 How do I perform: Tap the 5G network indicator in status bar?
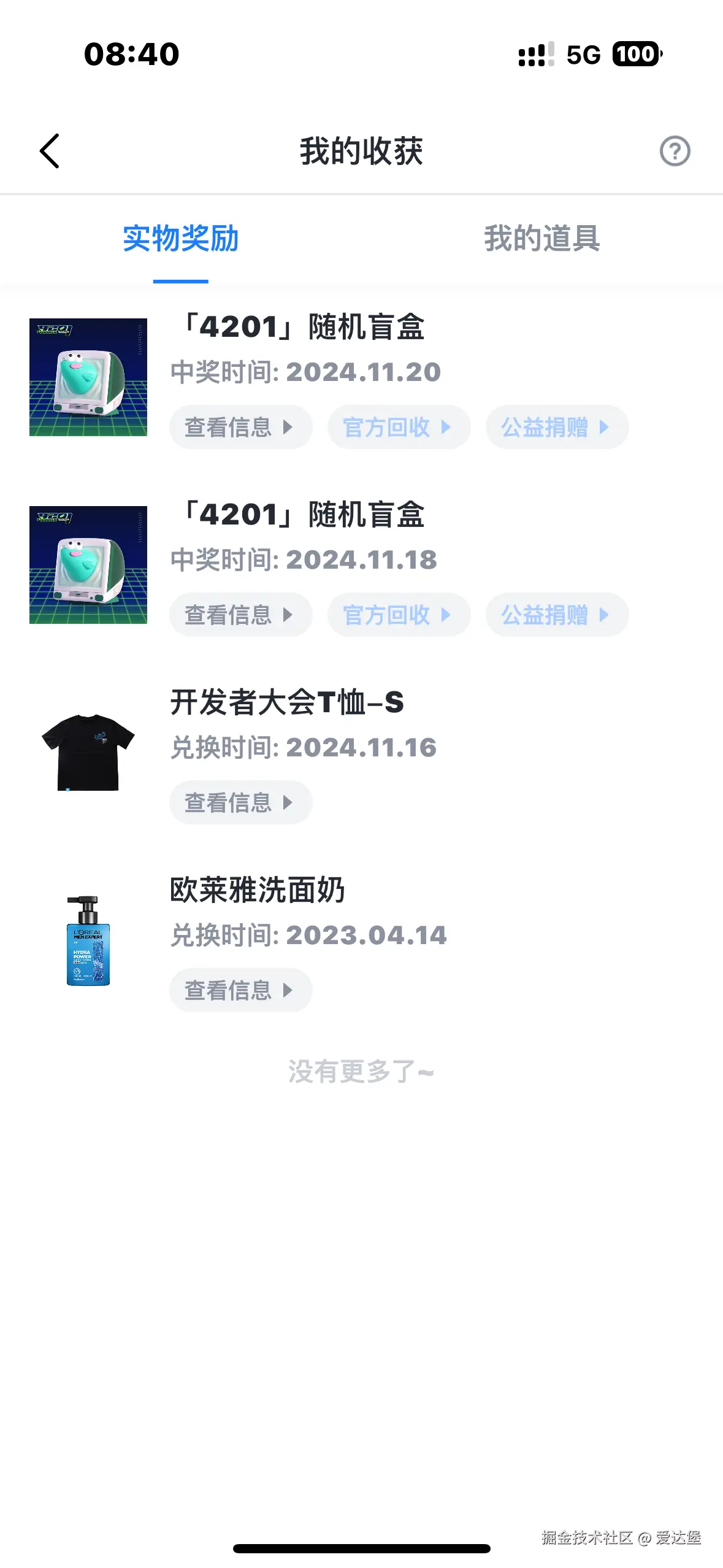pos(584,55)
